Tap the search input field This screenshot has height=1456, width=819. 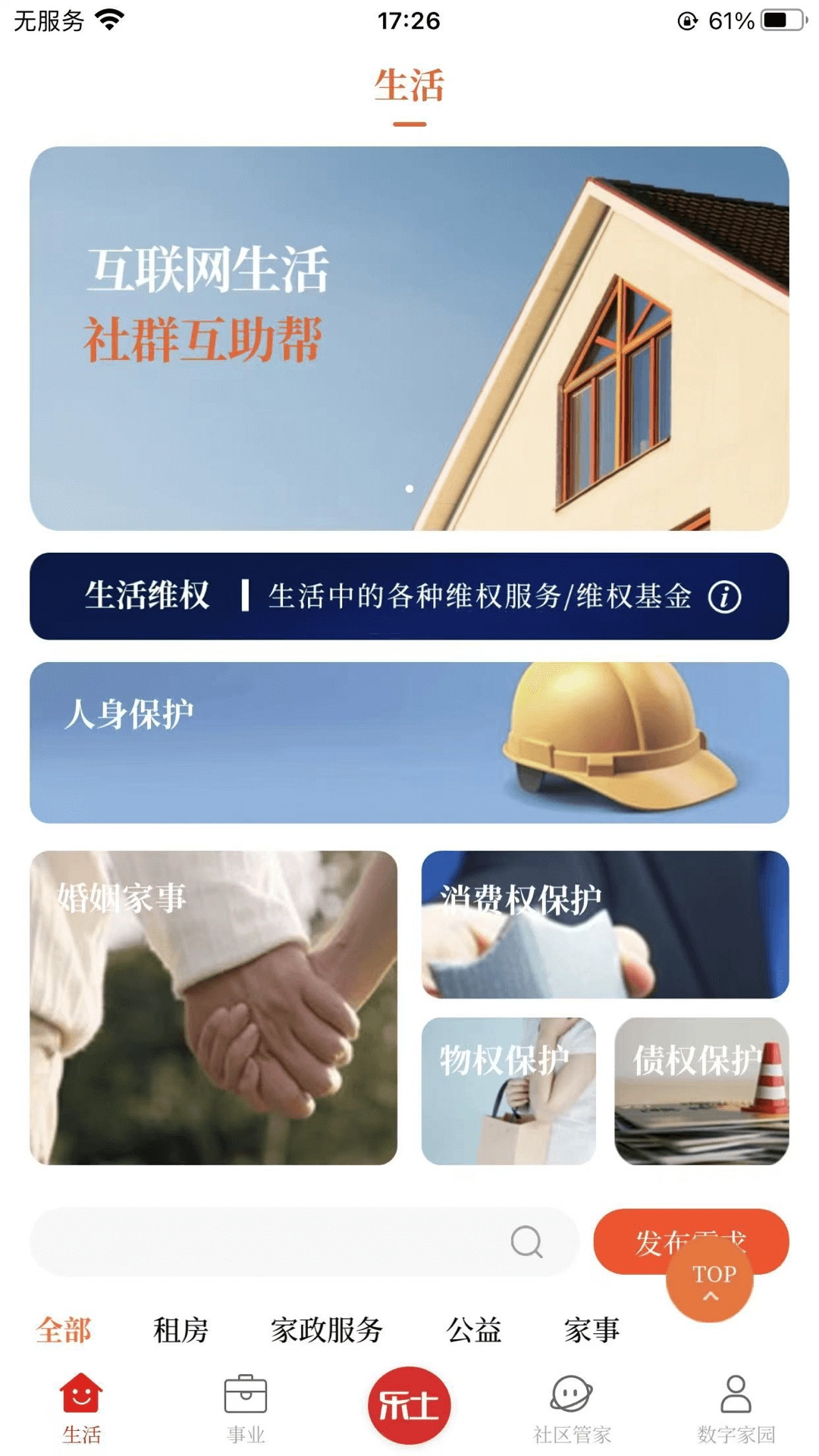[265, 1242]
